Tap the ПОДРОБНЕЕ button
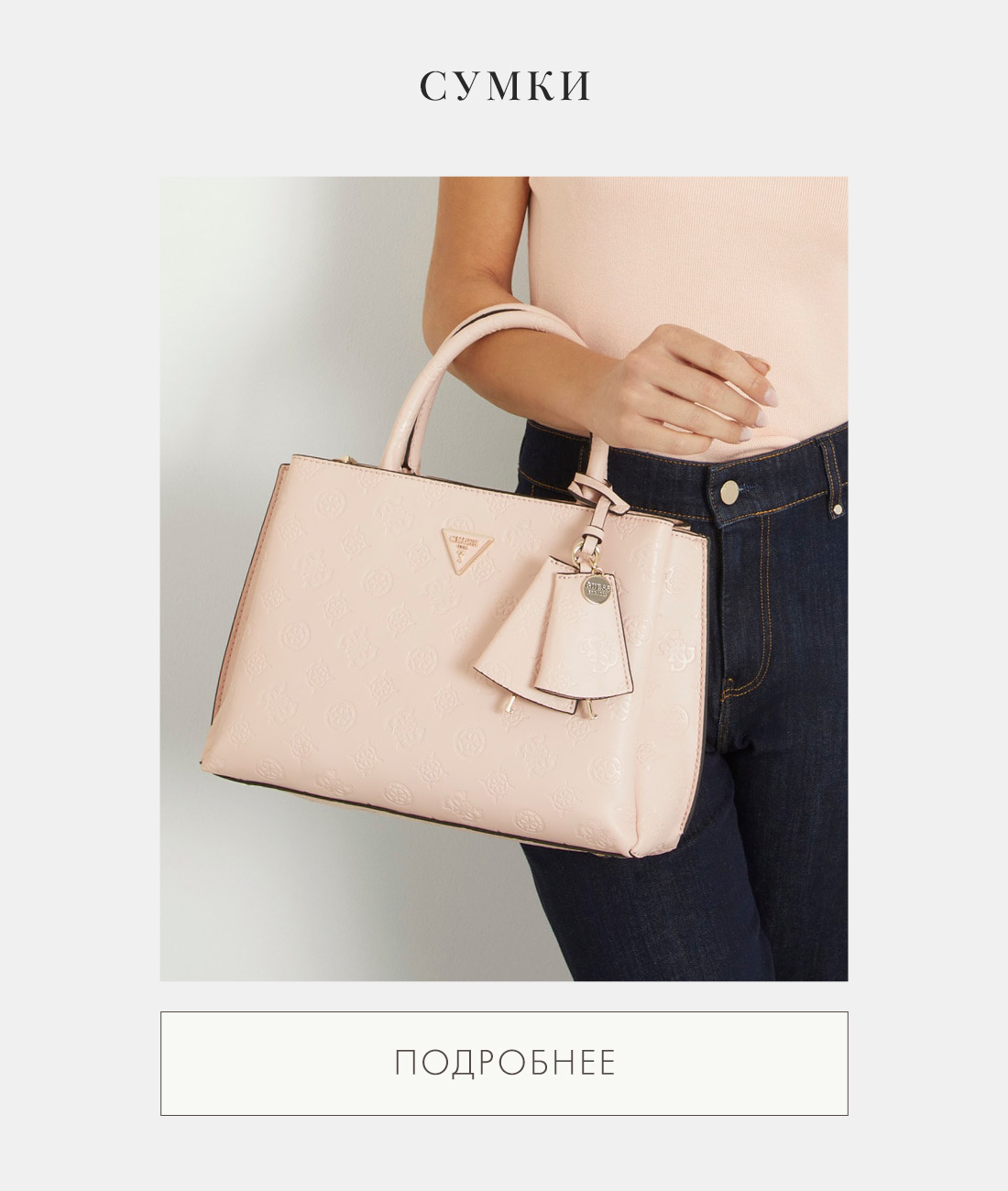The width and height of the screenshot is (1008, 1191). (x=504, y=1063)
